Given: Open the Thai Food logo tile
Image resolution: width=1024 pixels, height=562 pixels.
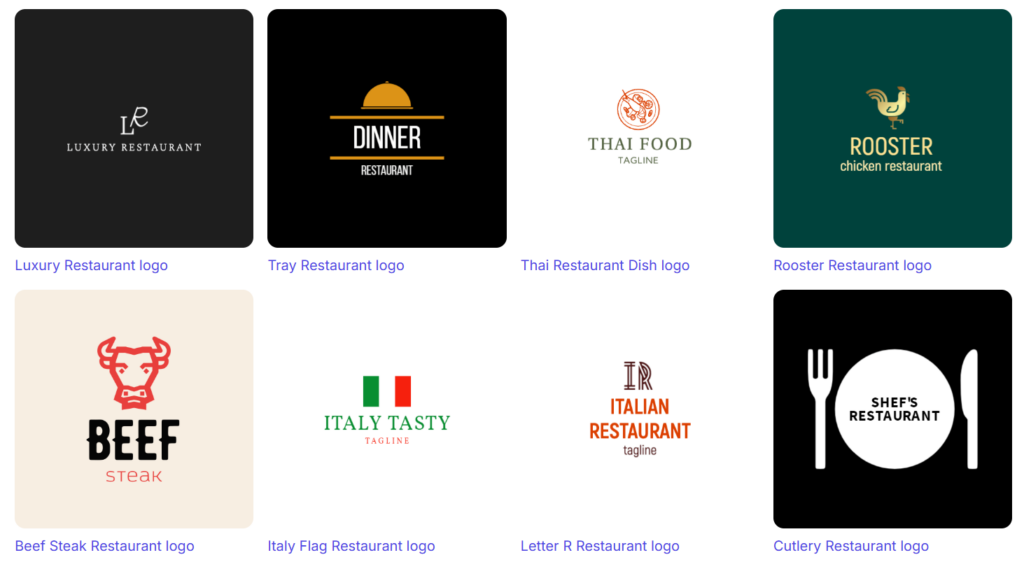Looking at the screenshot, I should point(640,128).
